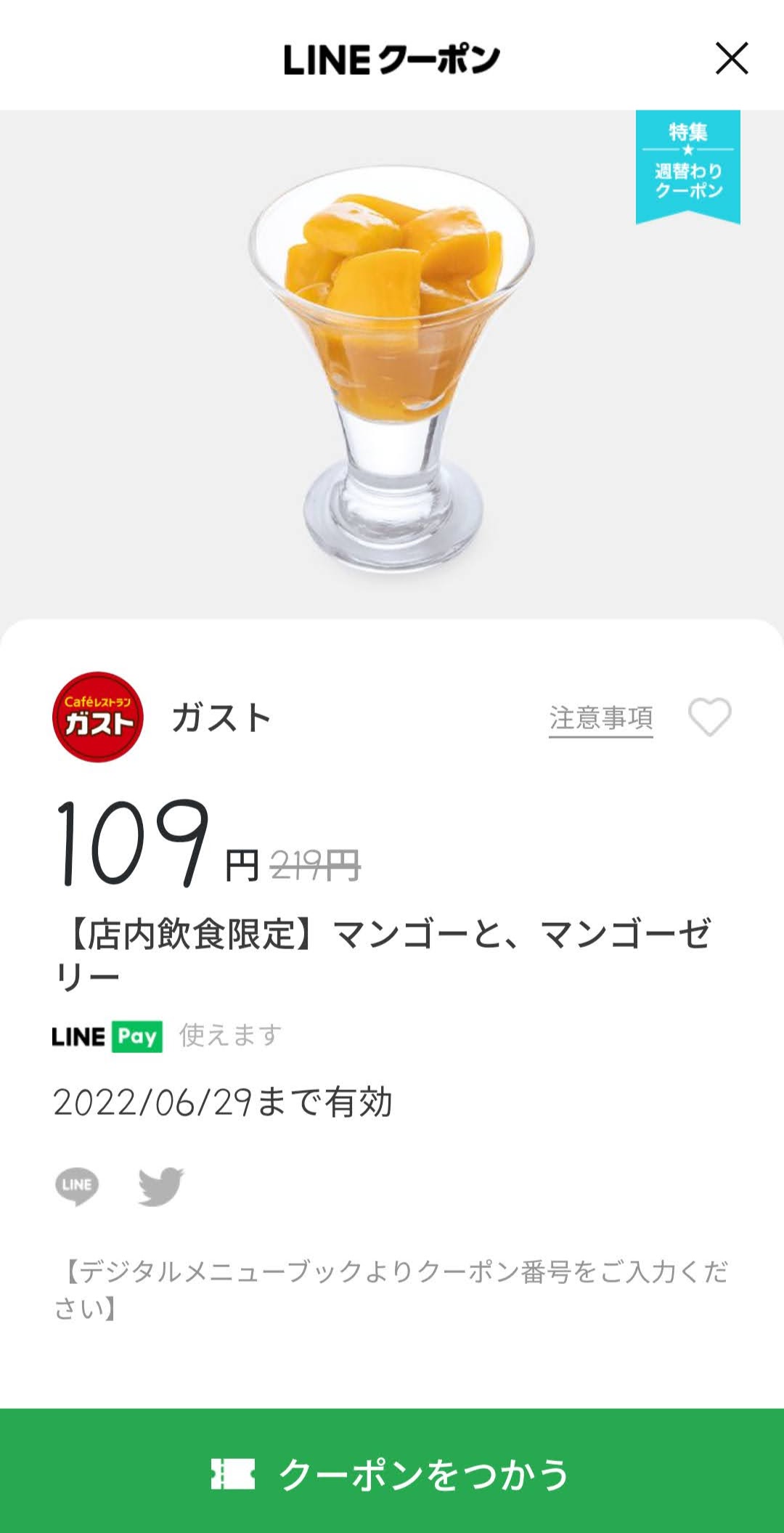This screenshot has width=784, height=1533.
Task: Close the LINE coupon page
Action: pyautogui.click(x=731, y=59)
